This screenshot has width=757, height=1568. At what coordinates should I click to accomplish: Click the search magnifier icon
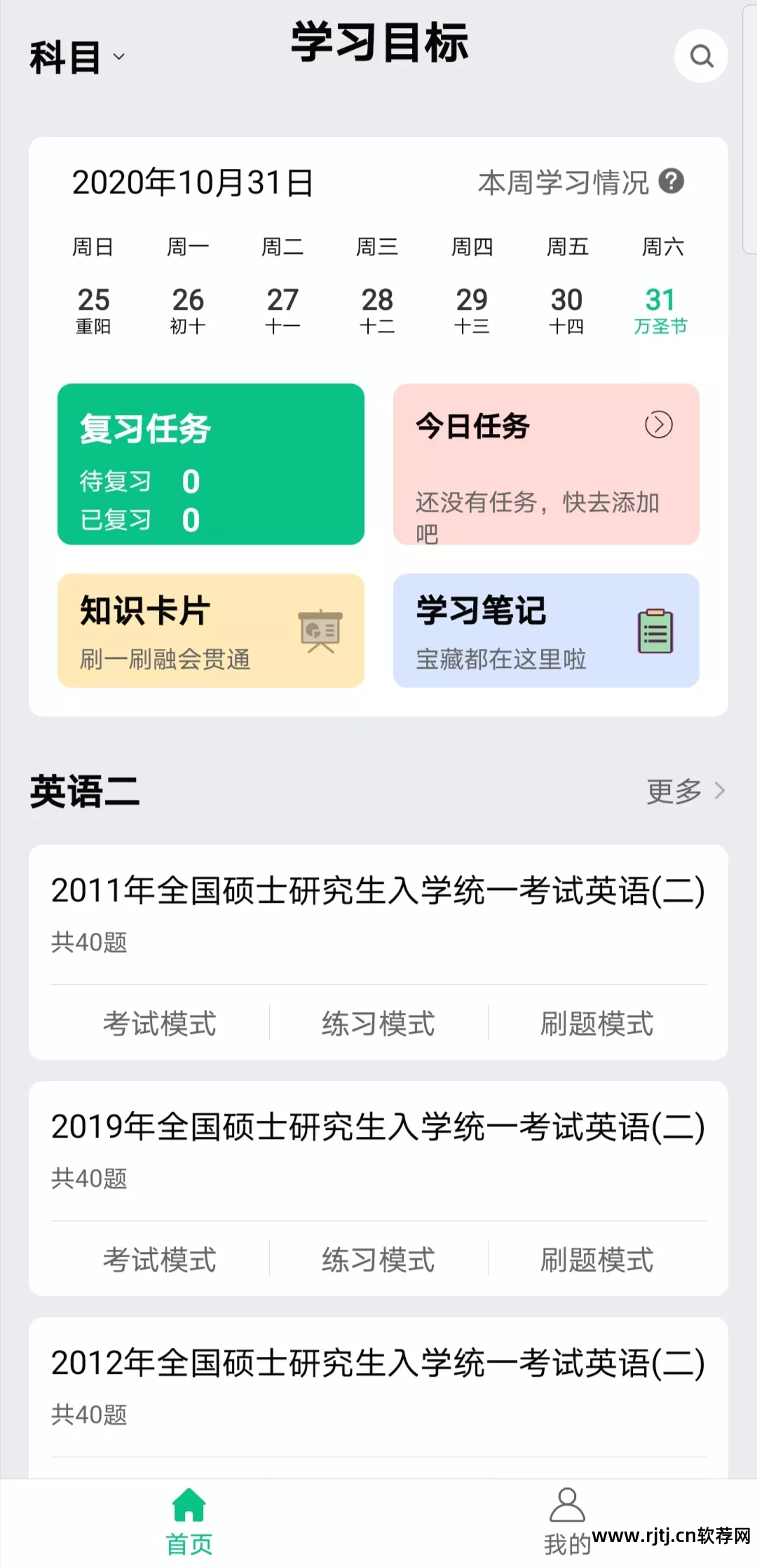(700, 56)
